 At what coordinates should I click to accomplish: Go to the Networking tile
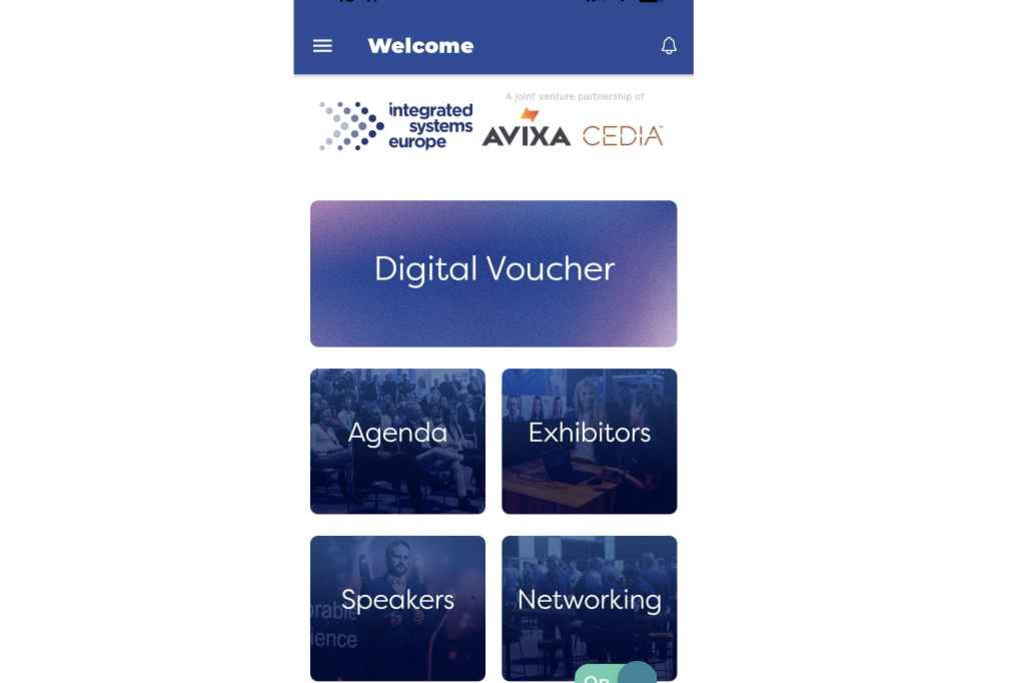tap(589, 609)
